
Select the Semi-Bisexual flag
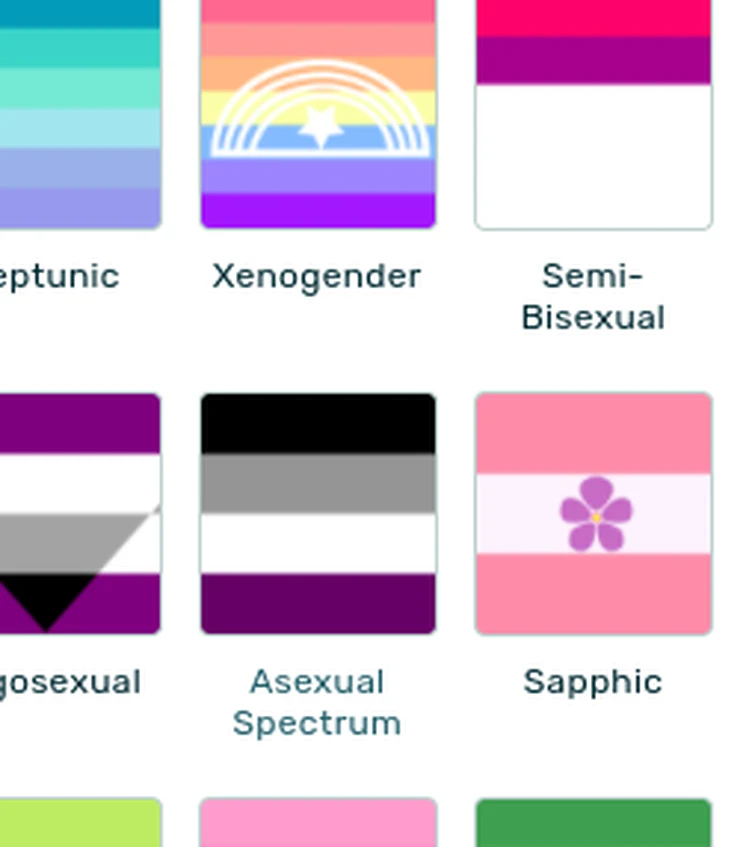(593, 115)
